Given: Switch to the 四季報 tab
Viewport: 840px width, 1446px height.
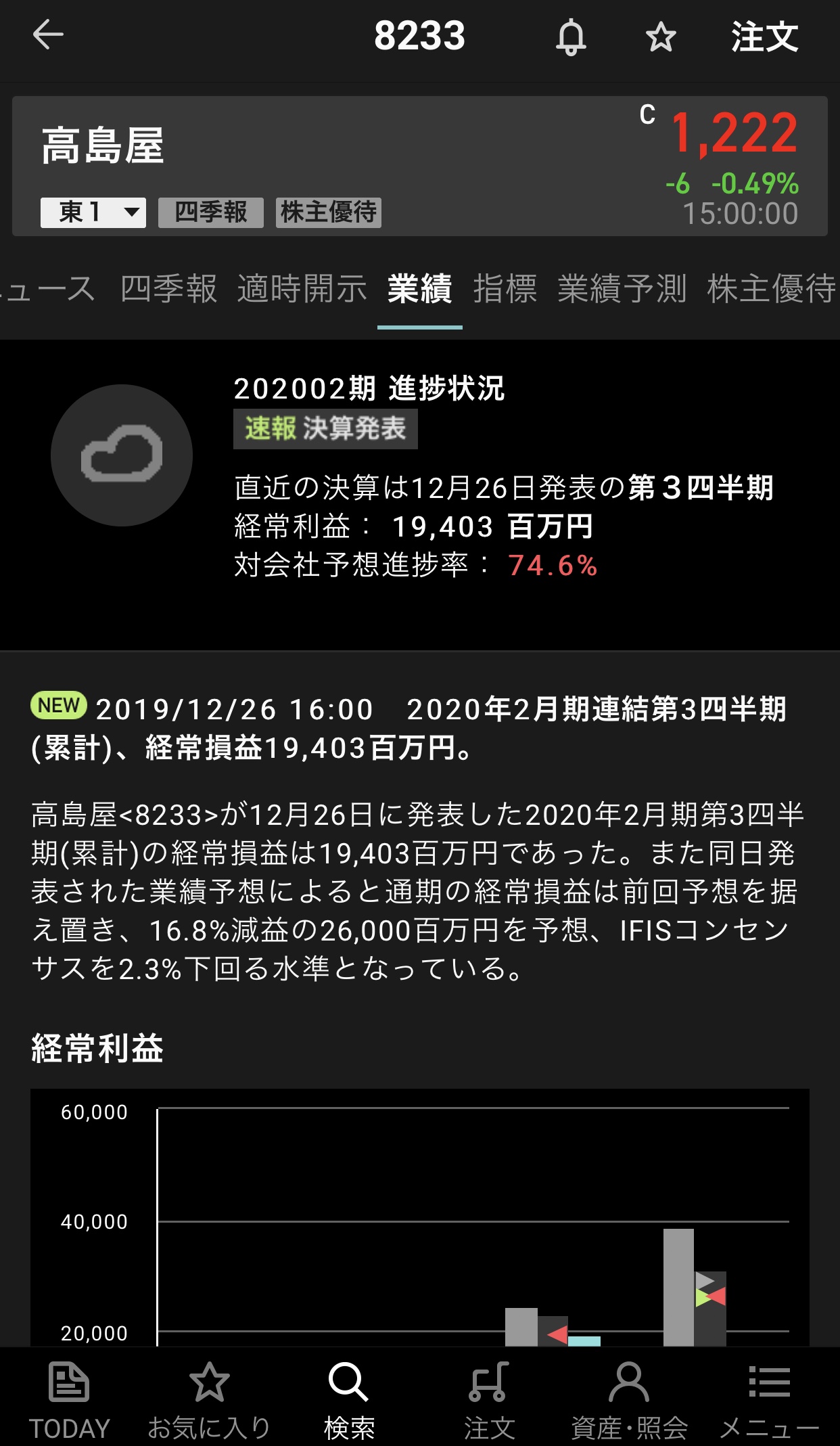Looking at the screenshot, I should (168, 289).
